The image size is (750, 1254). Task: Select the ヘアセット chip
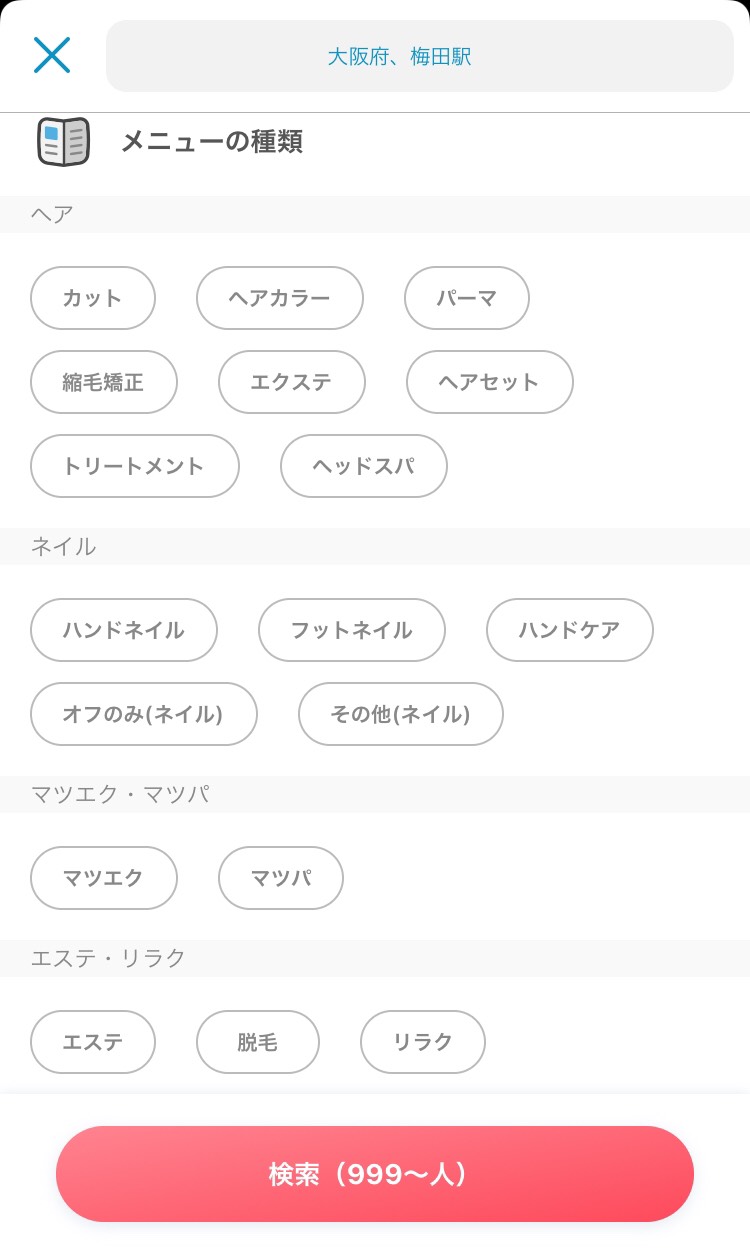point(490,382)
